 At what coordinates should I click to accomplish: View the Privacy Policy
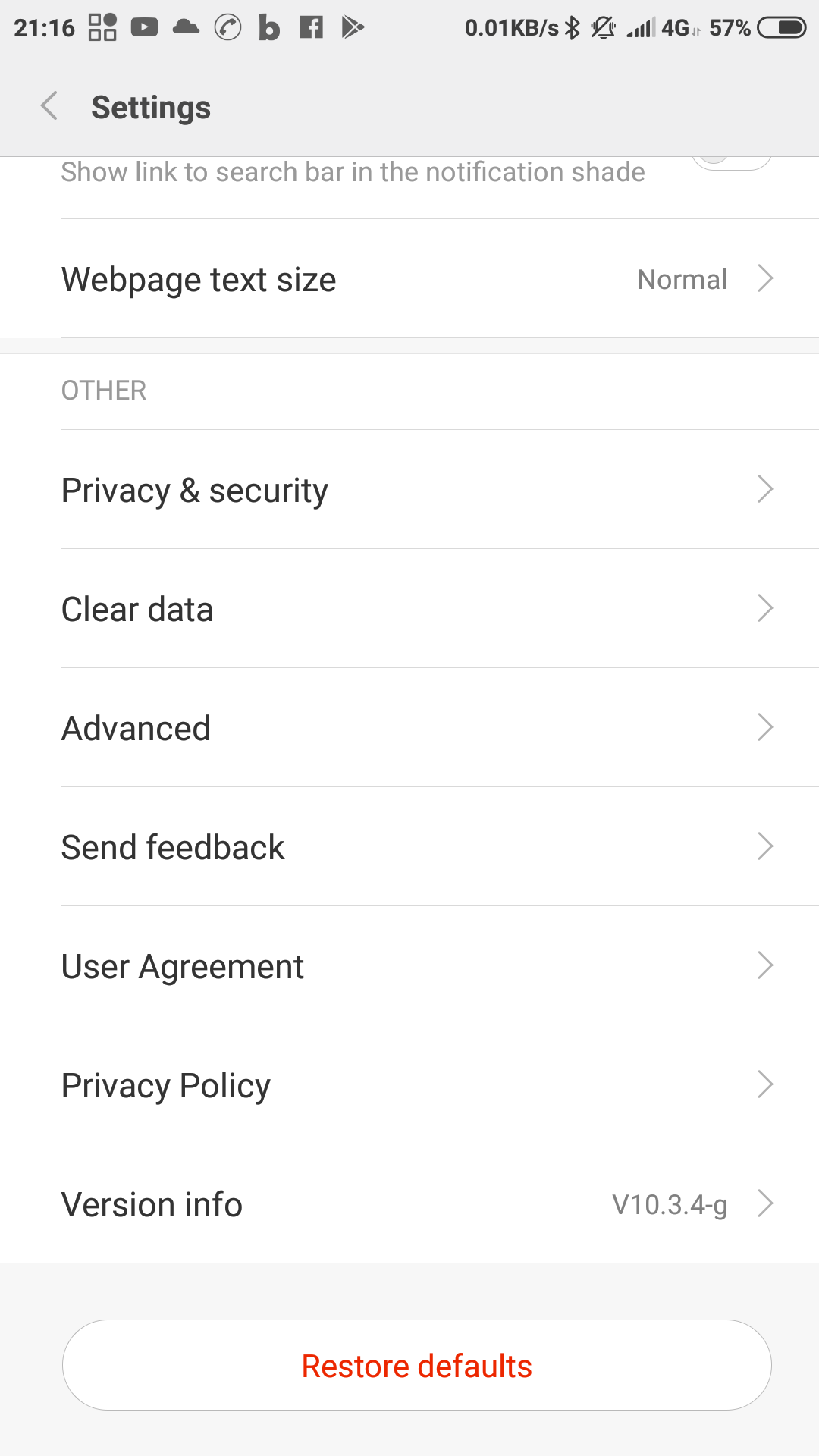pyautogui.click(x=409, y=1085)
